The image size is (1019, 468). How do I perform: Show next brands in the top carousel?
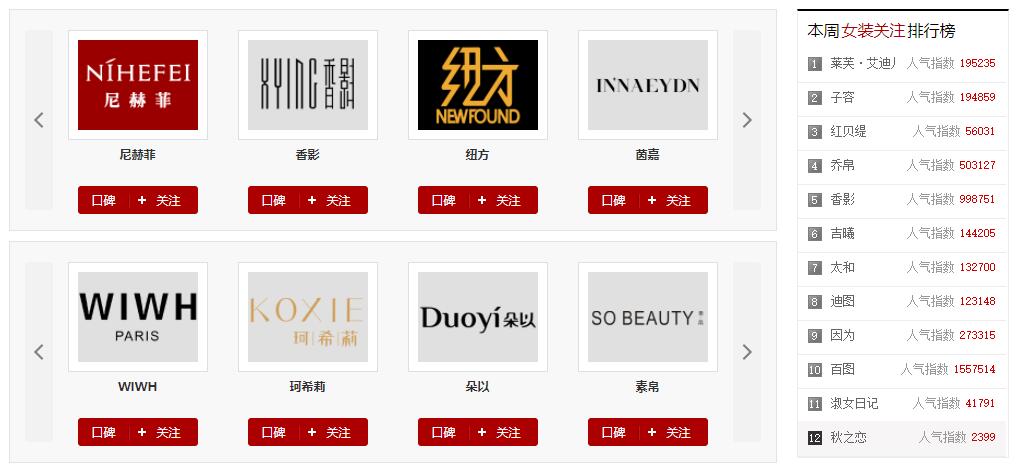[x=746, y=120]
